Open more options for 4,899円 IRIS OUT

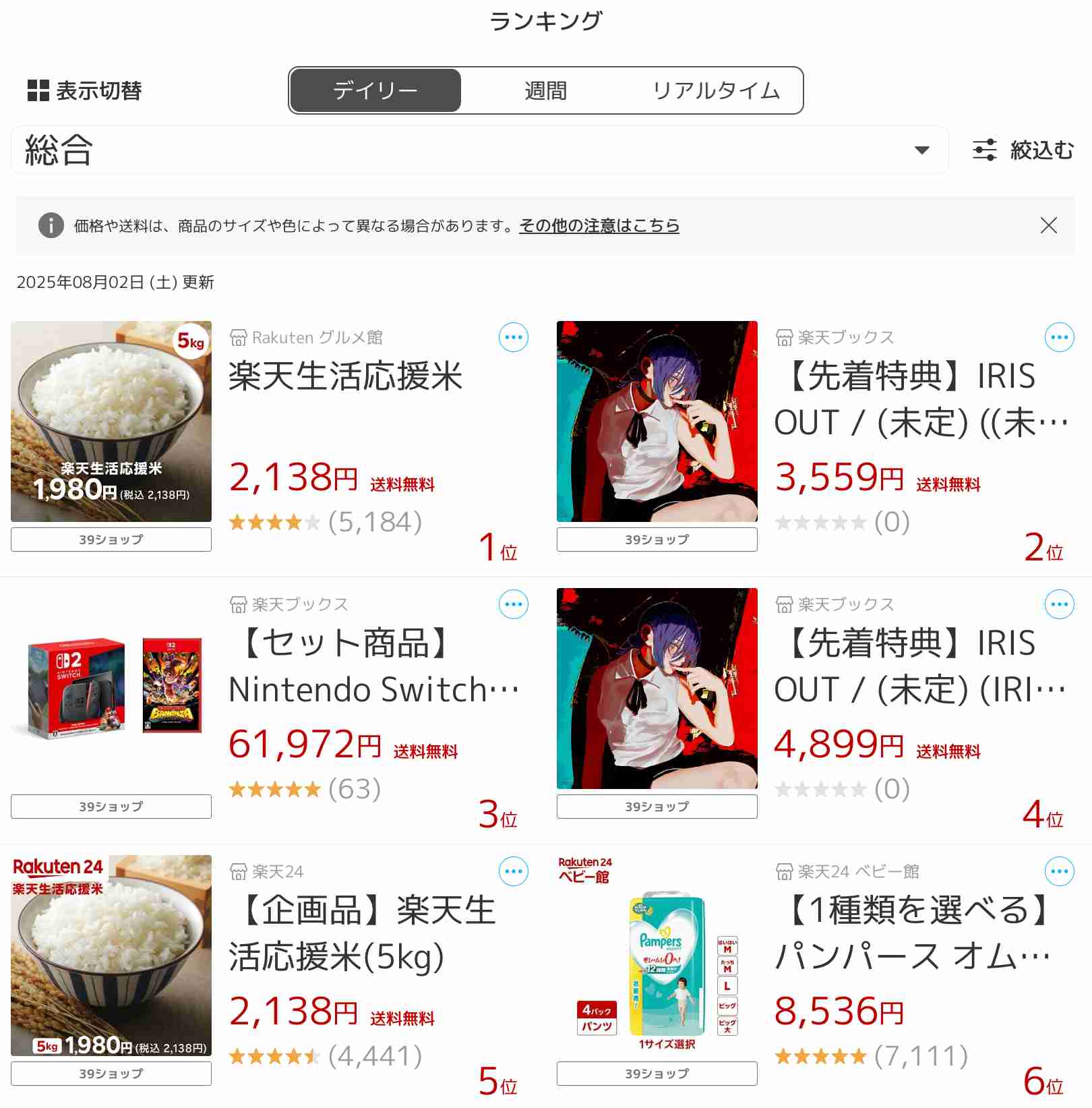(1059, 604)
